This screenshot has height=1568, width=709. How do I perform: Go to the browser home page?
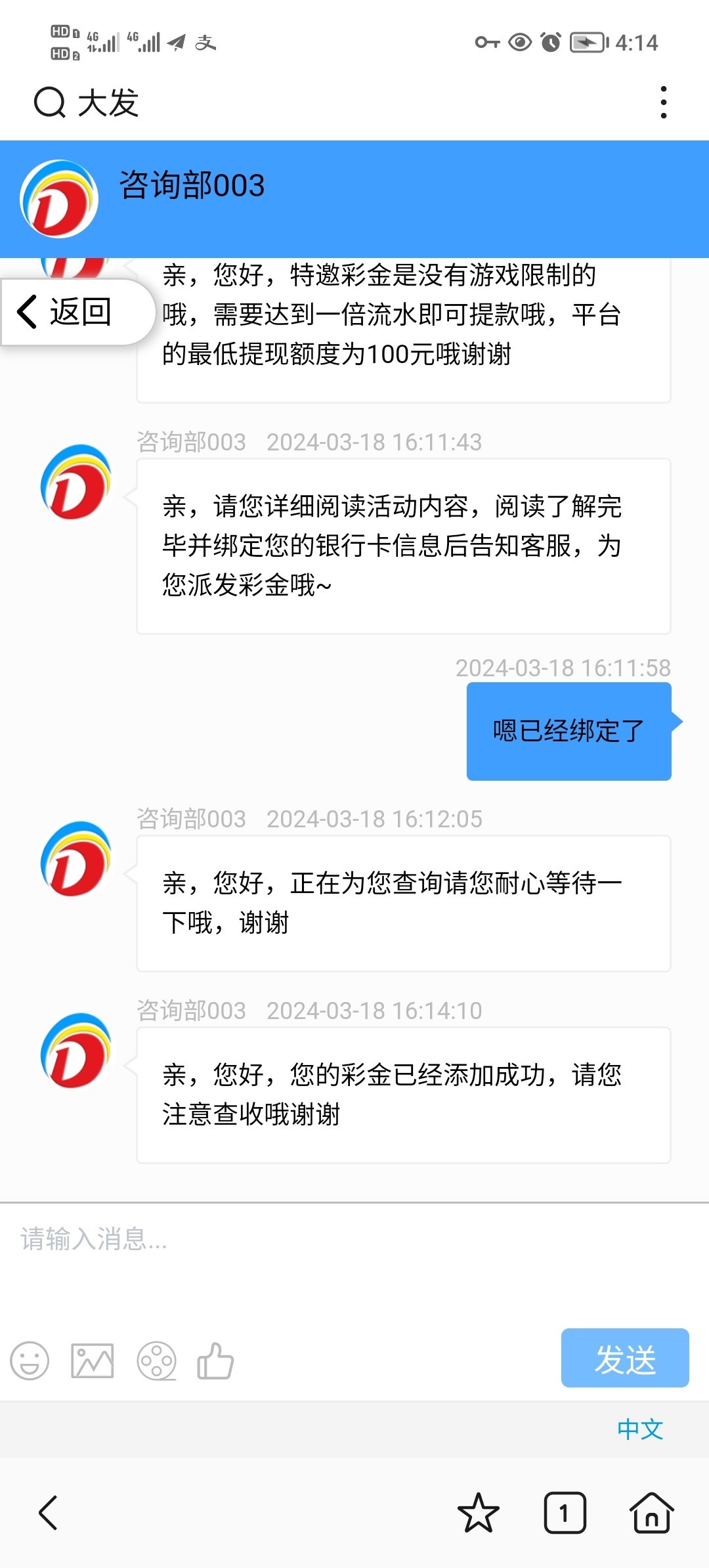pyautogui.click(x=651, y=1513)
